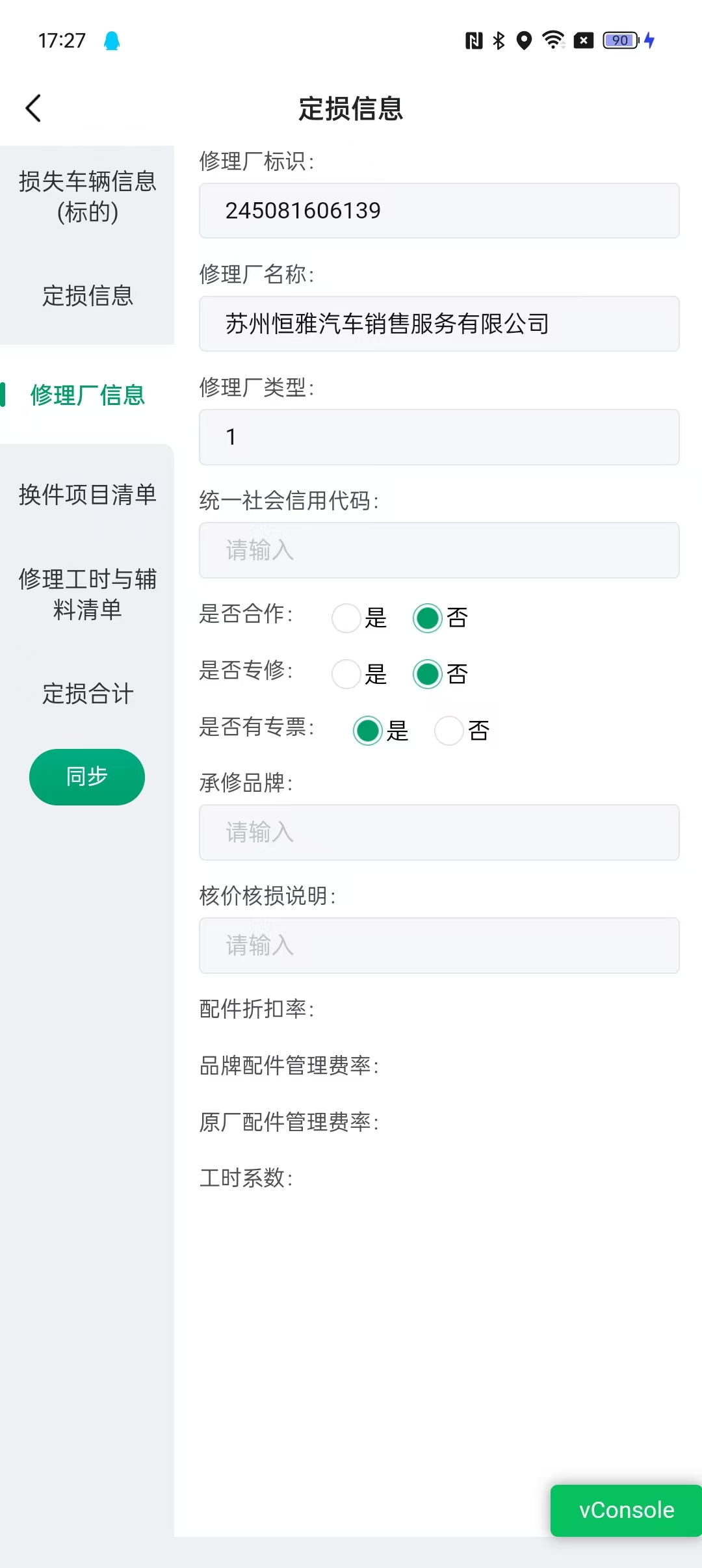Open the vConsole debug panel
The image size is (702, 1568).
coord(626,1510)
